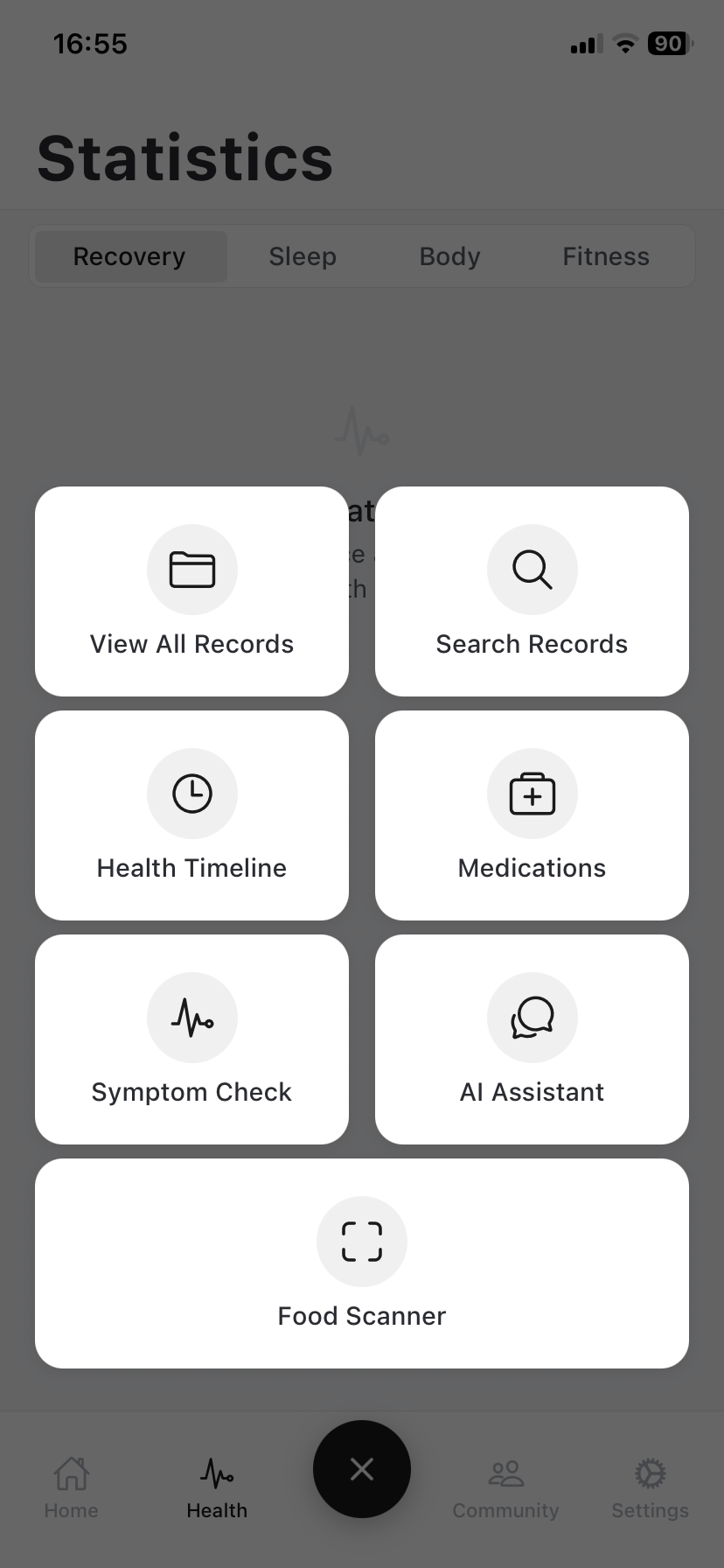This screenshot has width=724, height=1568.
Task: Start a Symptom Check
Action: [191, 1039]
